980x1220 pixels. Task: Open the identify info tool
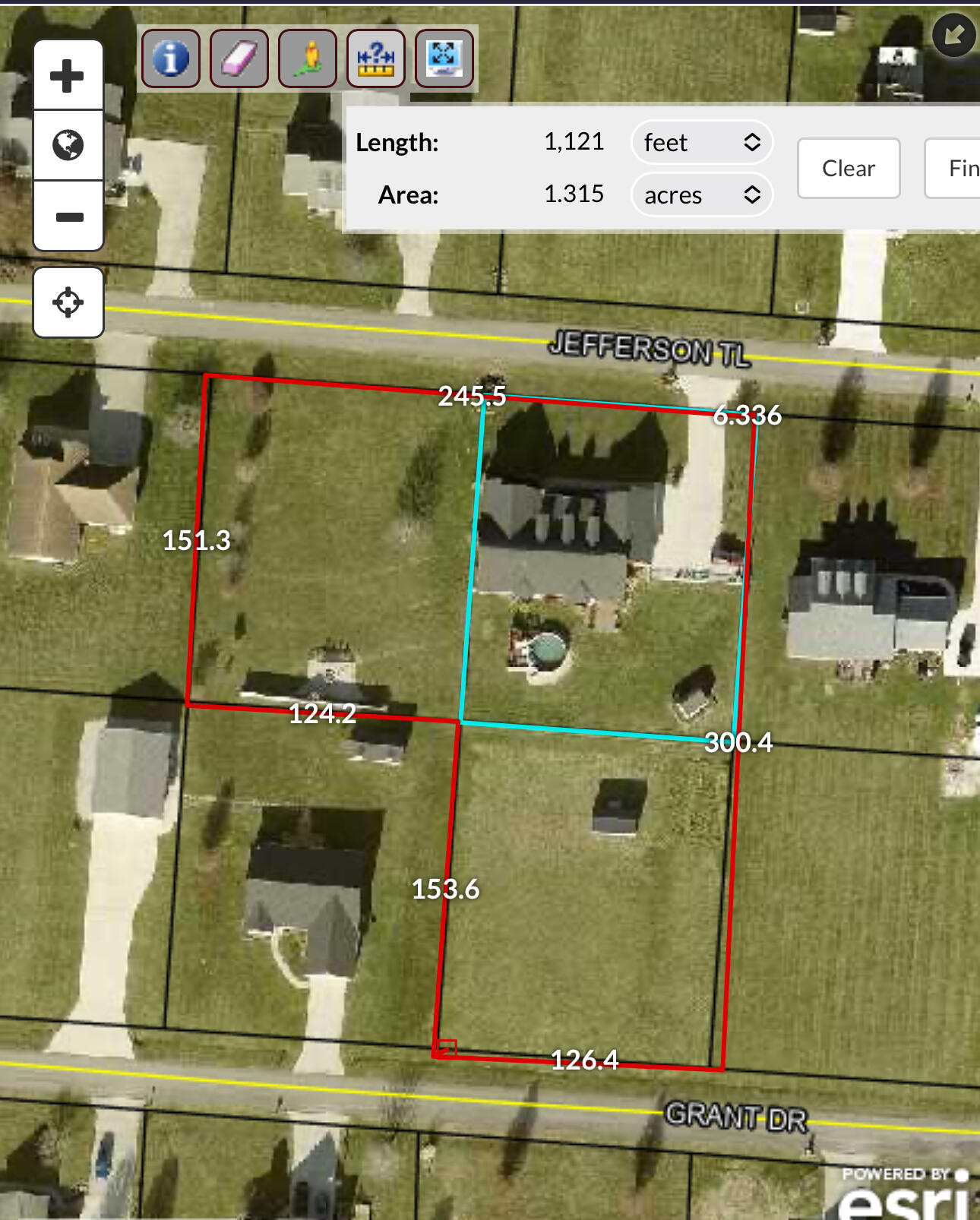tap(171, 58)
